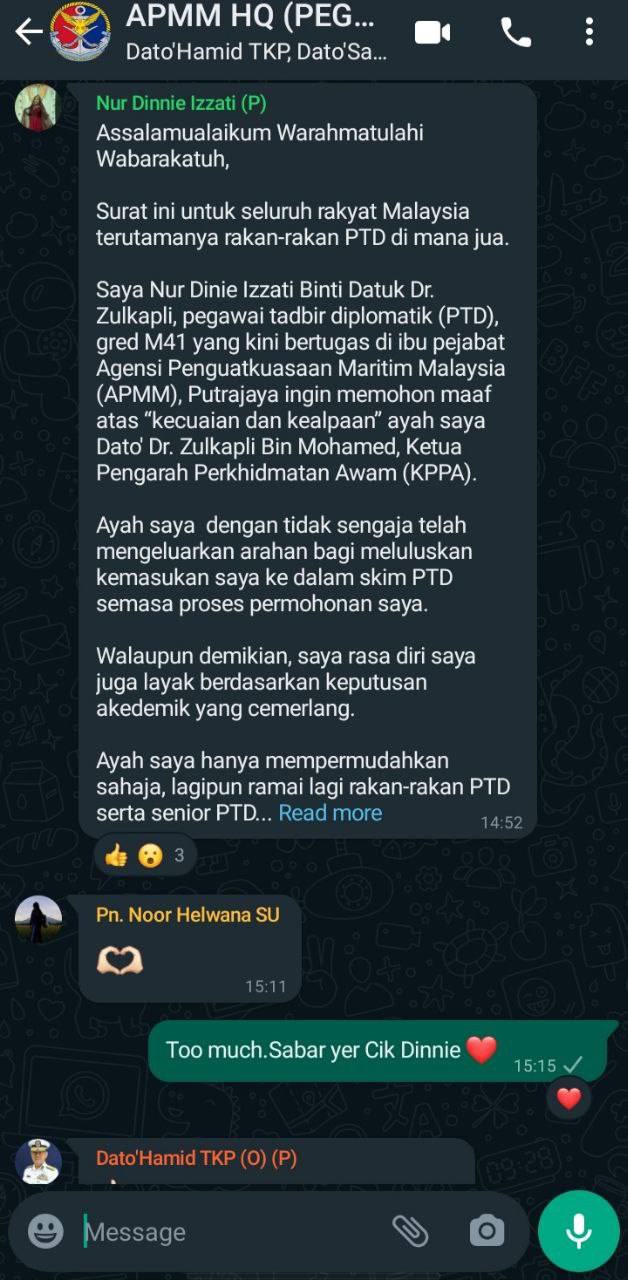View reactions on Nur Dinnie's message

(146, 856)
